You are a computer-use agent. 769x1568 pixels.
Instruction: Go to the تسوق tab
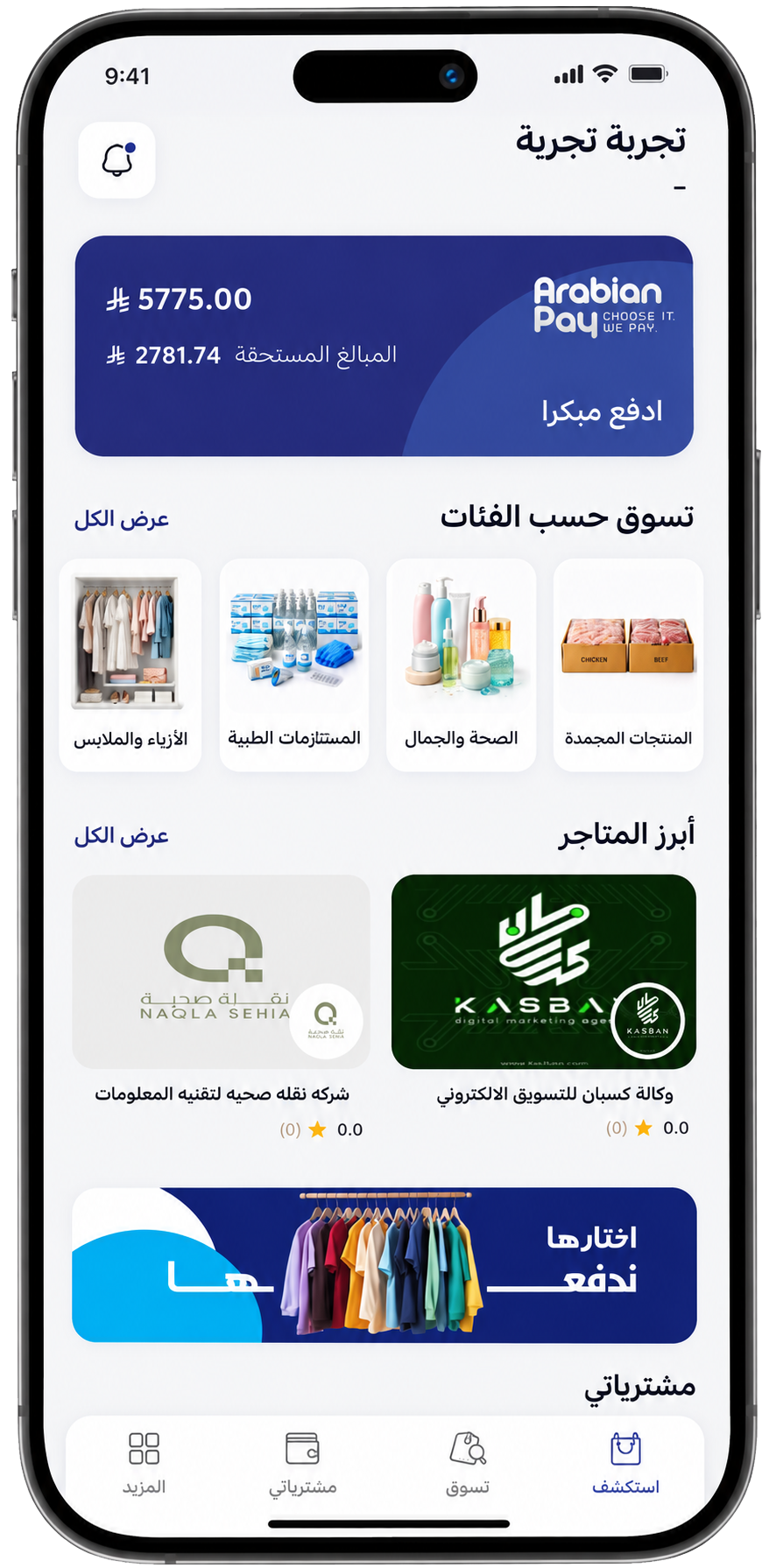[x=468, y=1464]
